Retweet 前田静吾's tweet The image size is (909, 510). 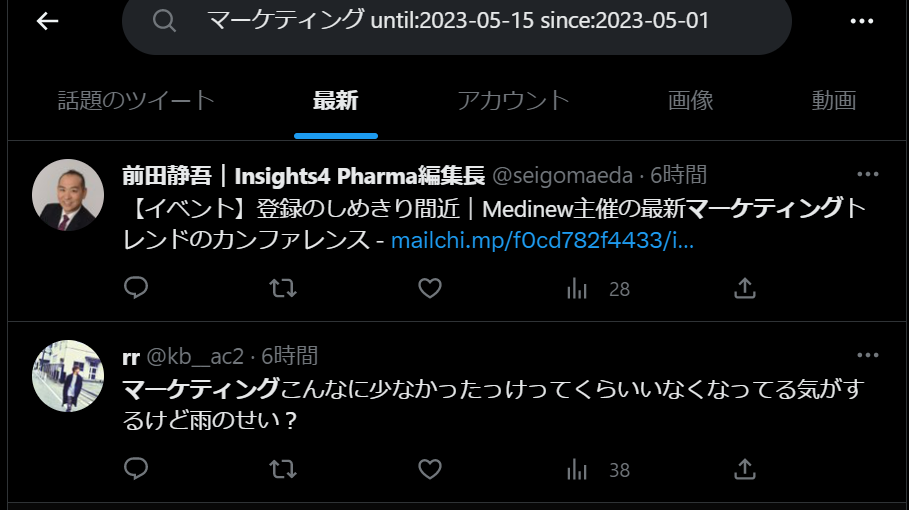pyautogui.click(x=283, y=289)
